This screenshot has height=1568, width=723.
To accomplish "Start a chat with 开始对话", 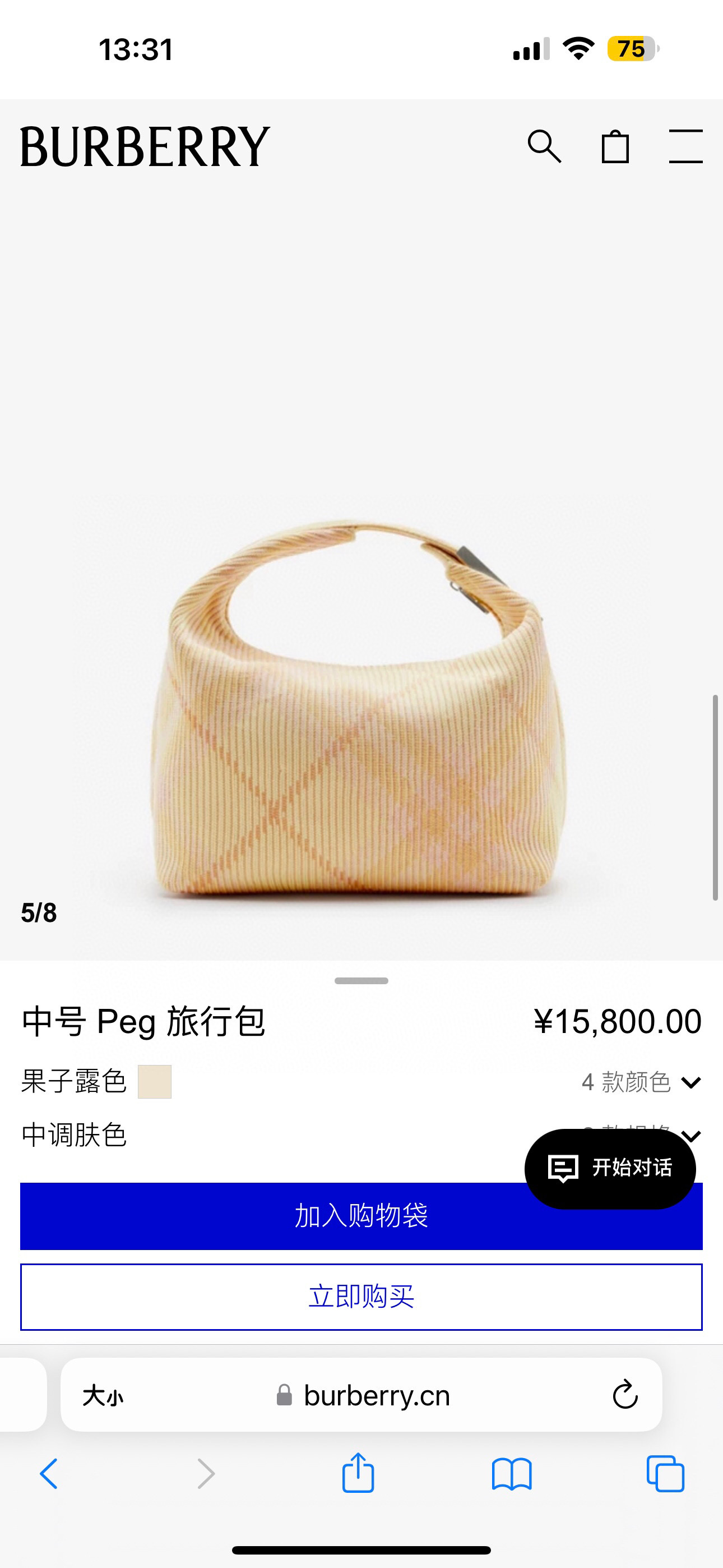I will tap(610, 1168).
